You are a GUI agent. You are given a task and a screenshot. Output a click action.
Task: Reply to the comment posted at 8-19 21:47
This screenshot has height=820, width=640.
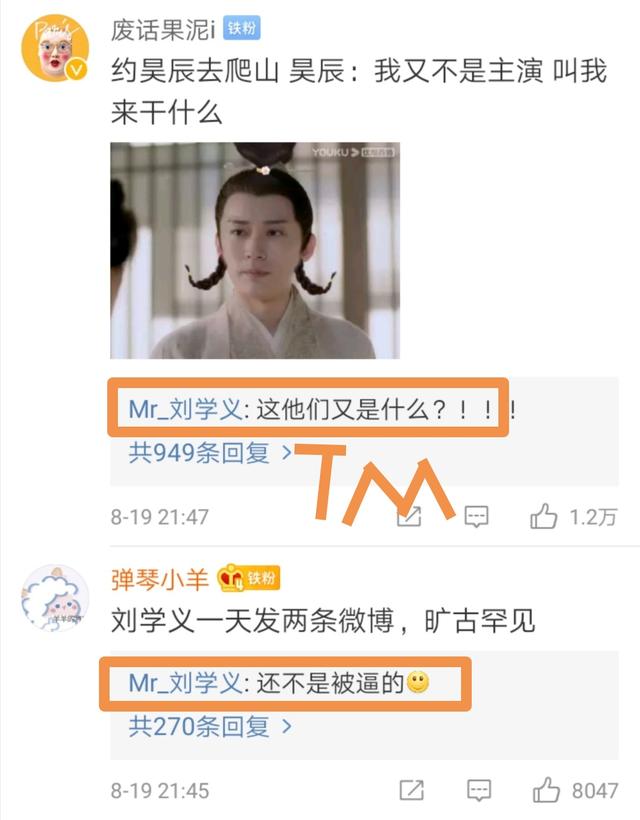pos(477,517)
